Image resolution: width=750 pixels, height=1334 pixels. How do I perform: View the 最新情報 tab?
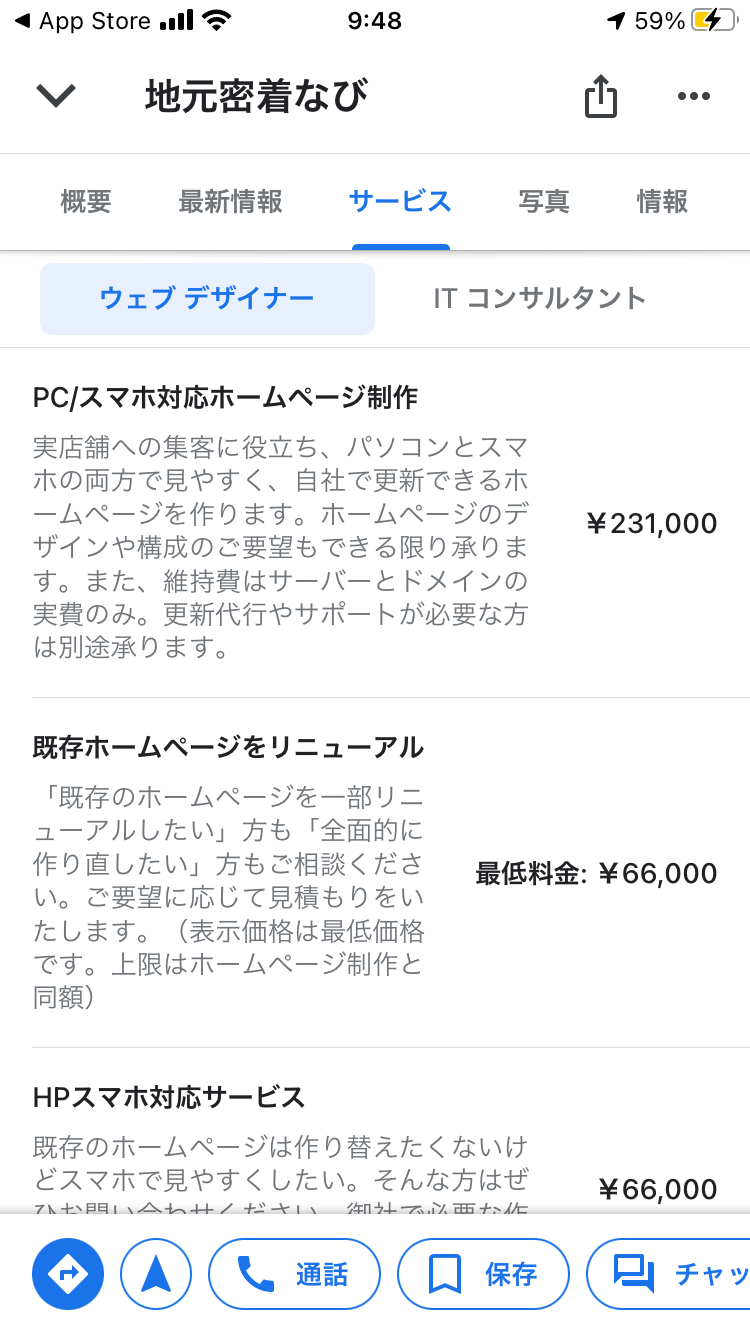pyautogui.click(x=230, y=202)
